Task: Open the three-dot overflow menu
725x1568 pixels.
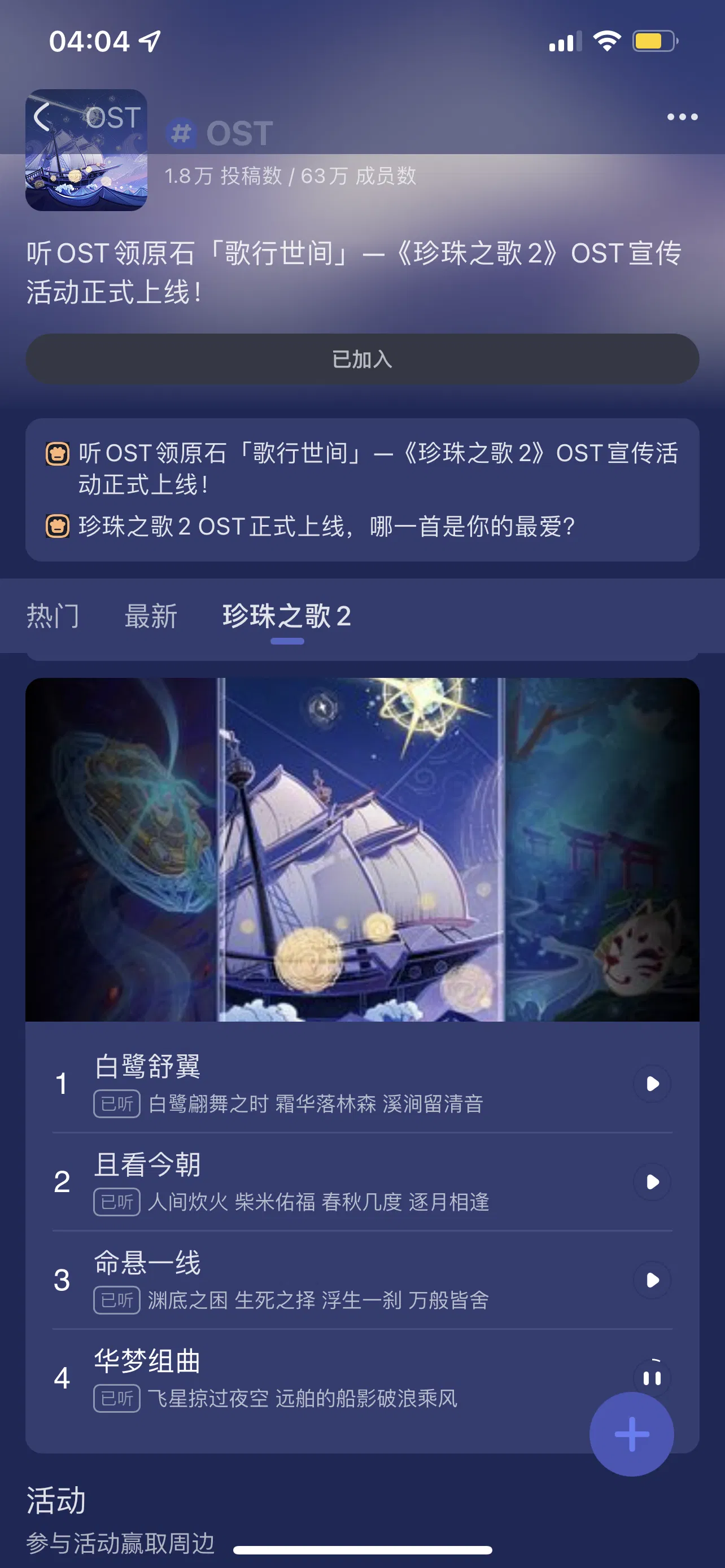Action: pyautogui.click(x=682, y=117)
